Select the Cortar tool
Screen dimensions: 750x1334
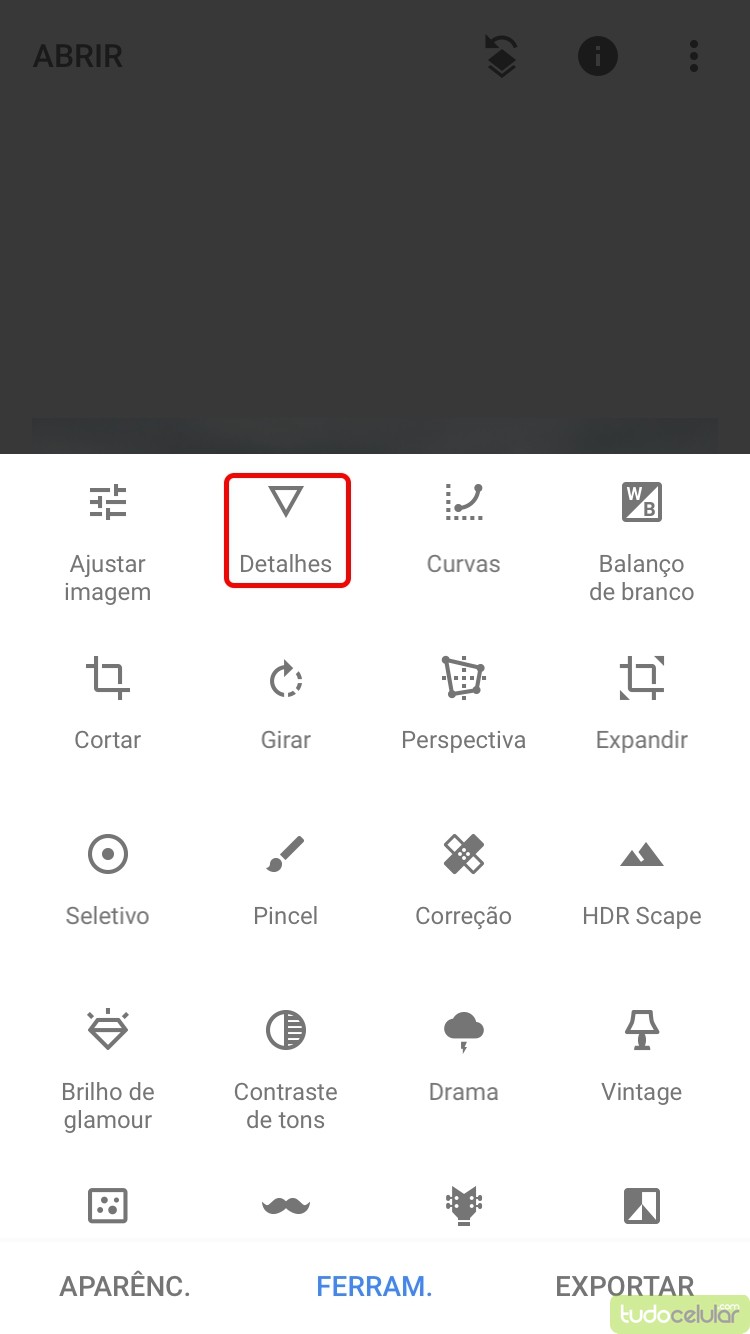point(107,703)
